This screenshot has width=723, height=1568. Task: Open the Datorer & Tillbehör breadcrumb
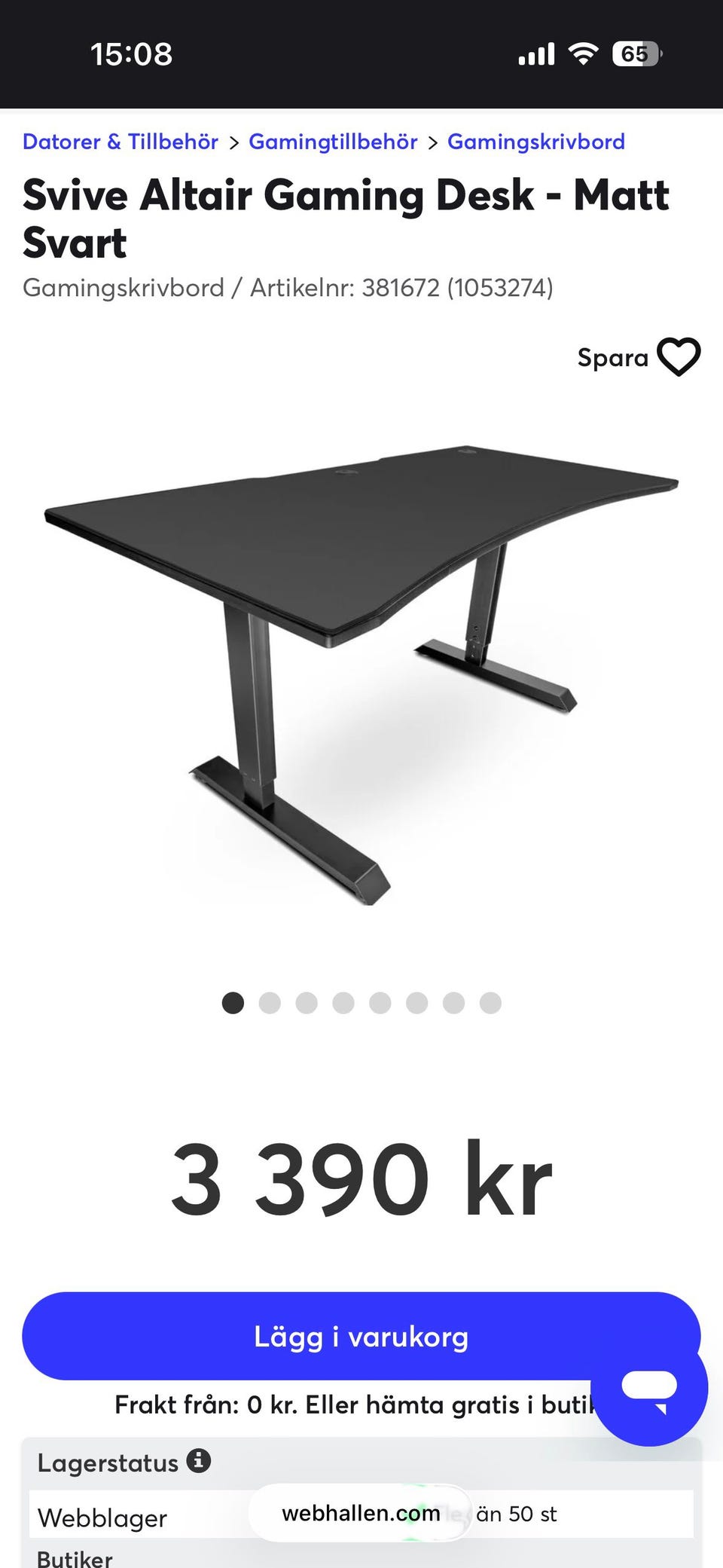point(120,142)
